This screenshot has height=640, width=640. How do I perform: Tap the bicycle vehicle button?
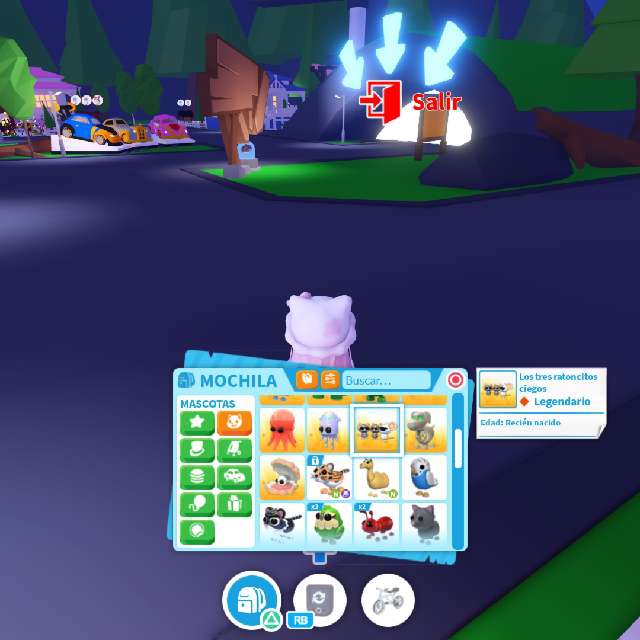pyautogui.click(x=388, y=600)
